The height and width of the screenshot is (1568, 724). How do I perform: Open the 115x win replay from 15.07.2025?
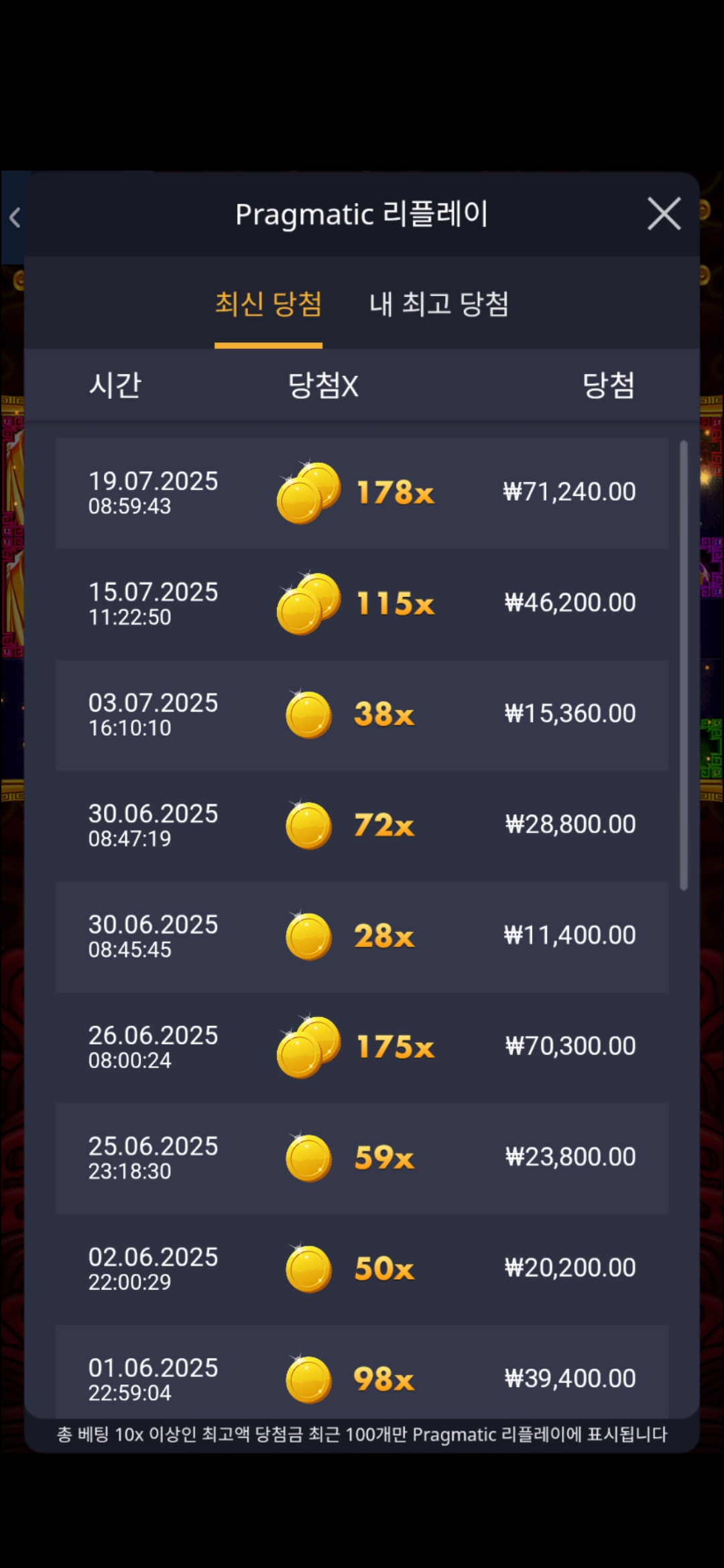(361, 603)
